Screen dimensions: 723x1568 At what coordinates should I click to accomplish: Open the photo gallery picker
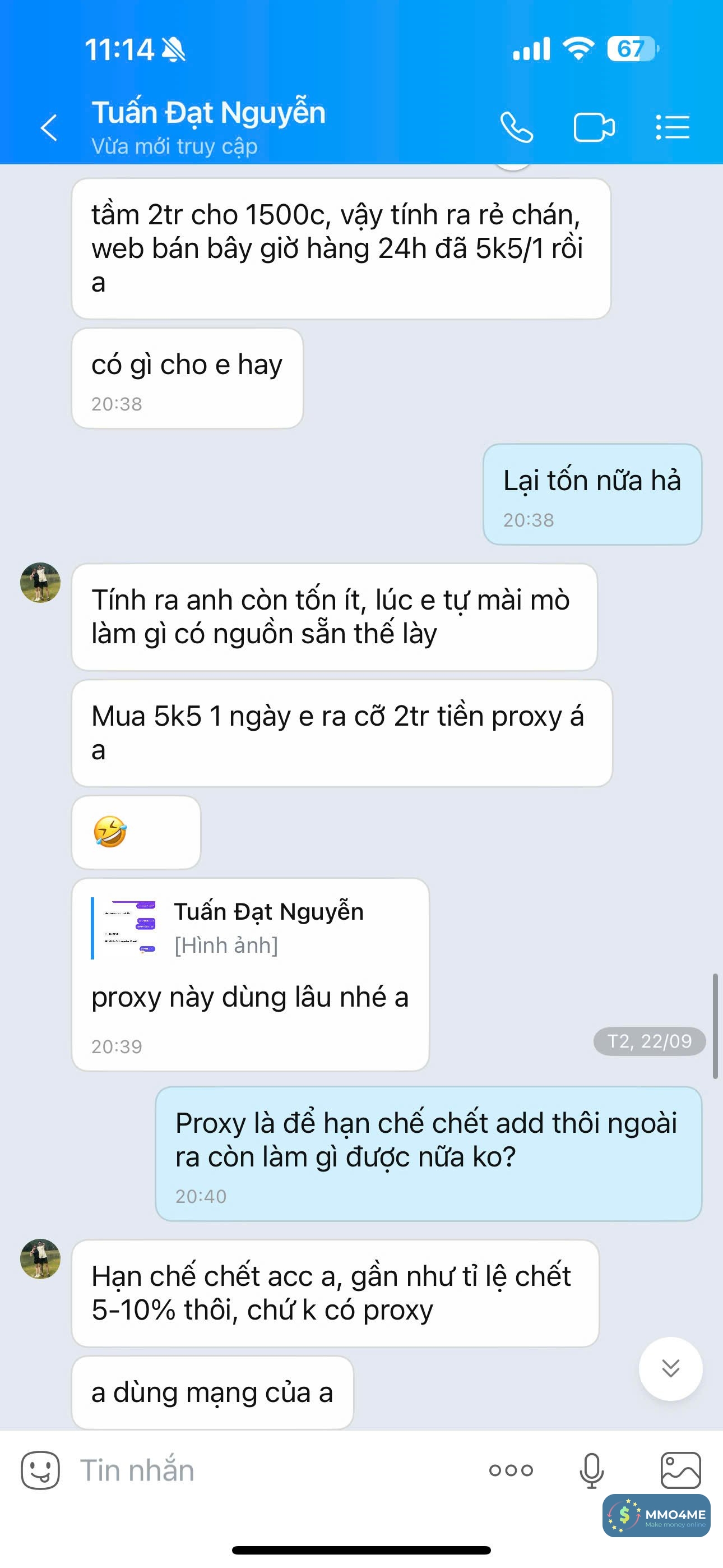pos(680,1469)
